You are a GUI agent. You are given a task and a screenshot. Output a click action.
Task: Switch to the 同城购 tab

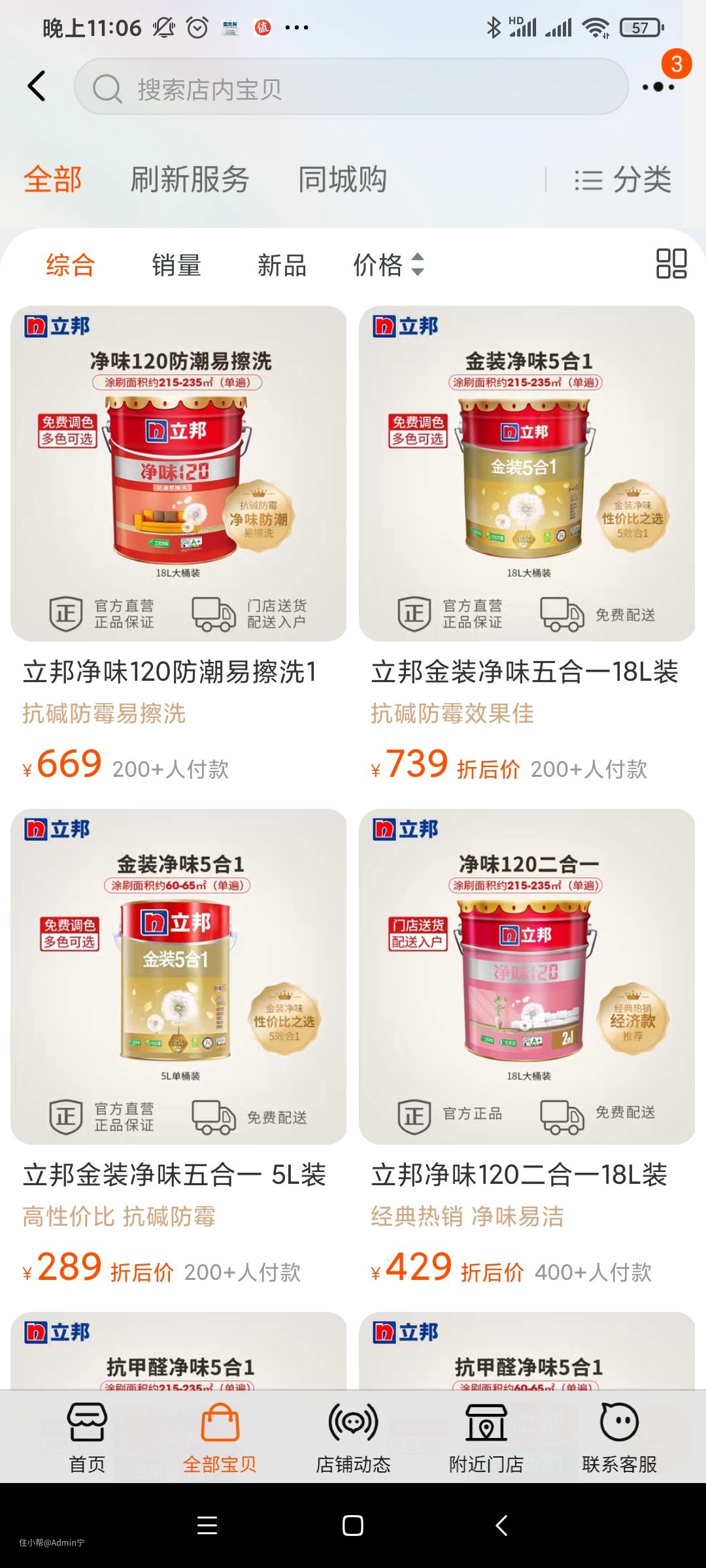point(343,180)
